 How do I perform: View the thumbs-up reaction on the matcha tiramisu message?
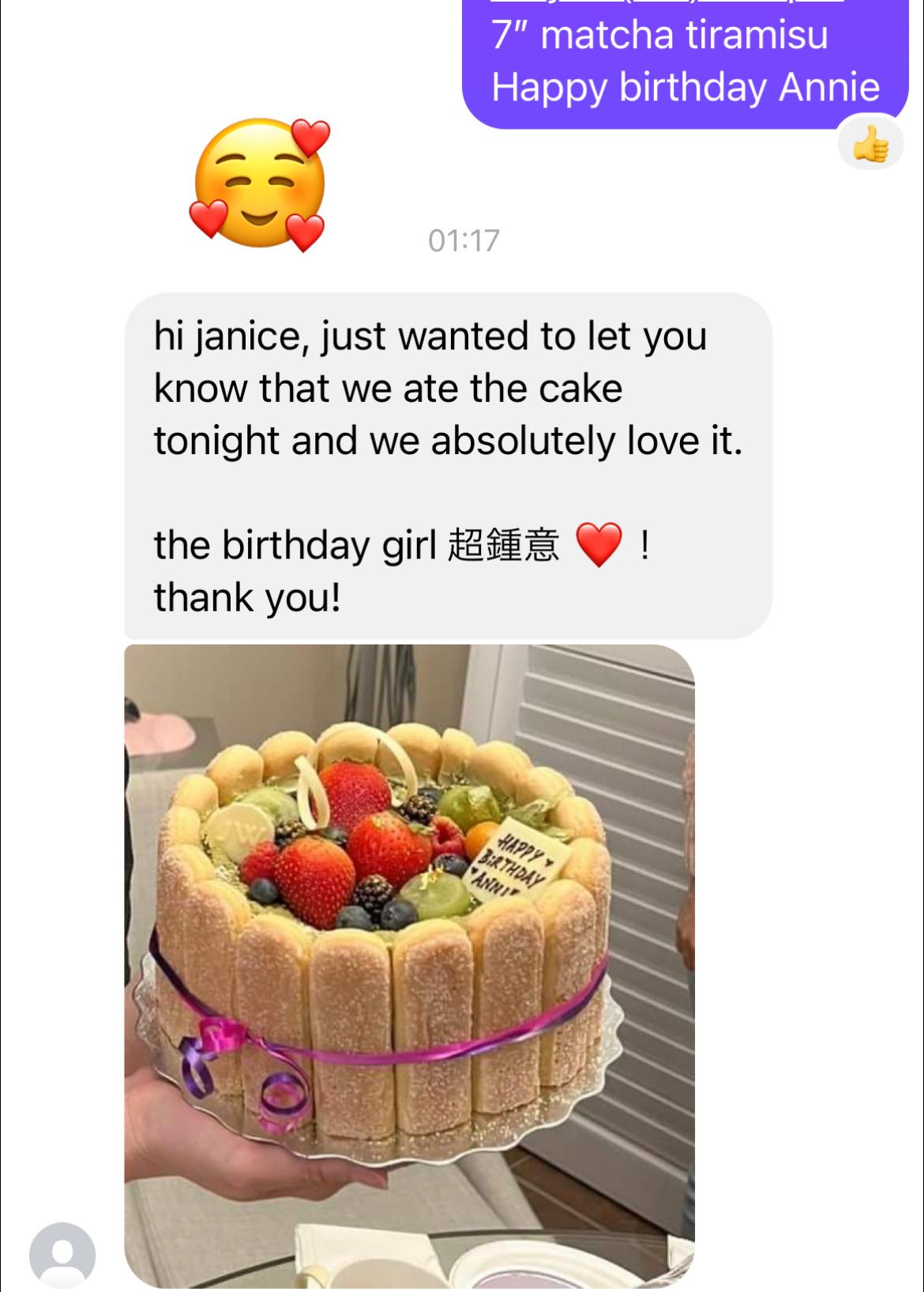click(x=870, y=145)
